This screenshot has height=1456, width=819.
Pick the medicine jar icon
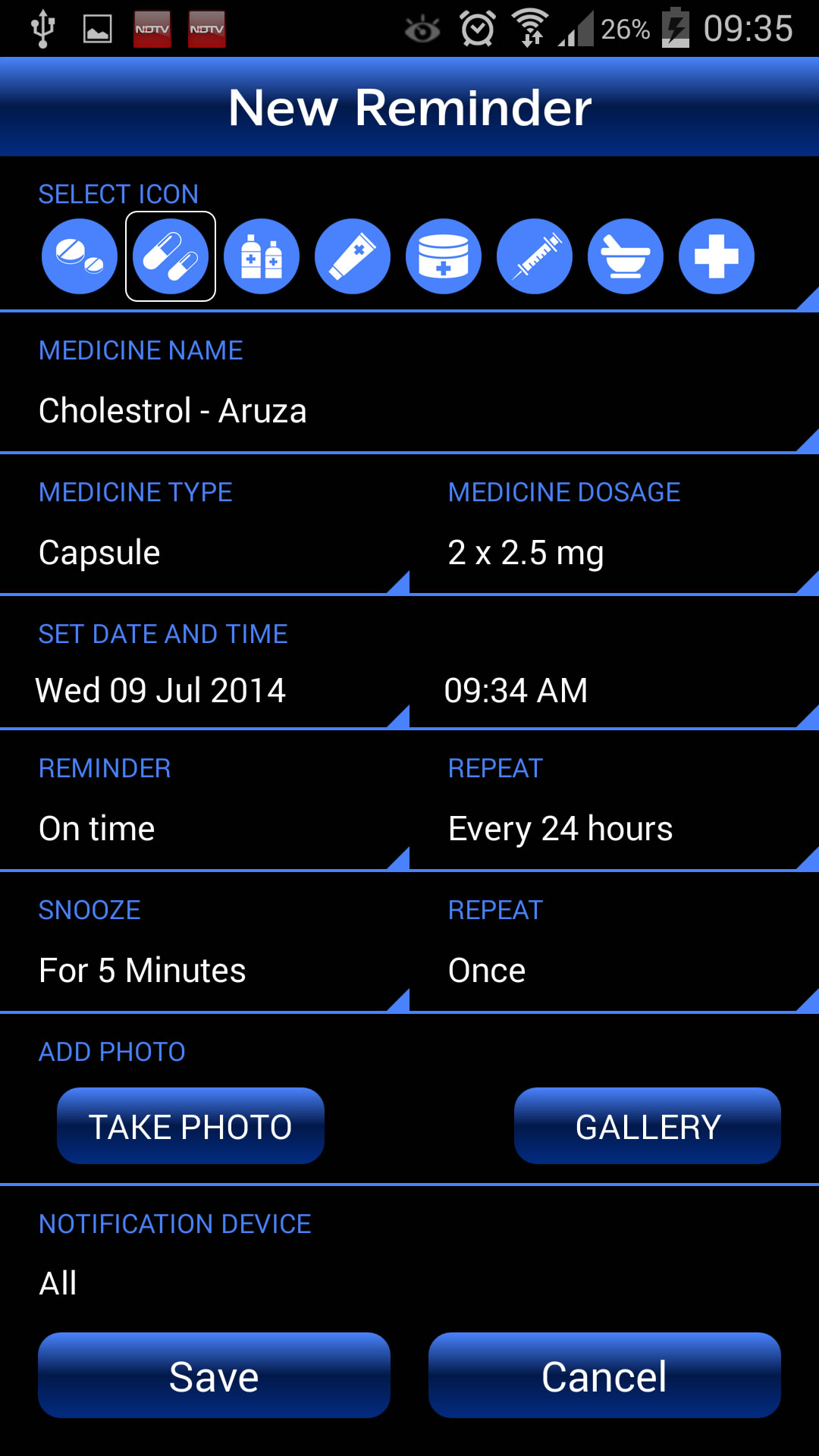tap(444, 256)
